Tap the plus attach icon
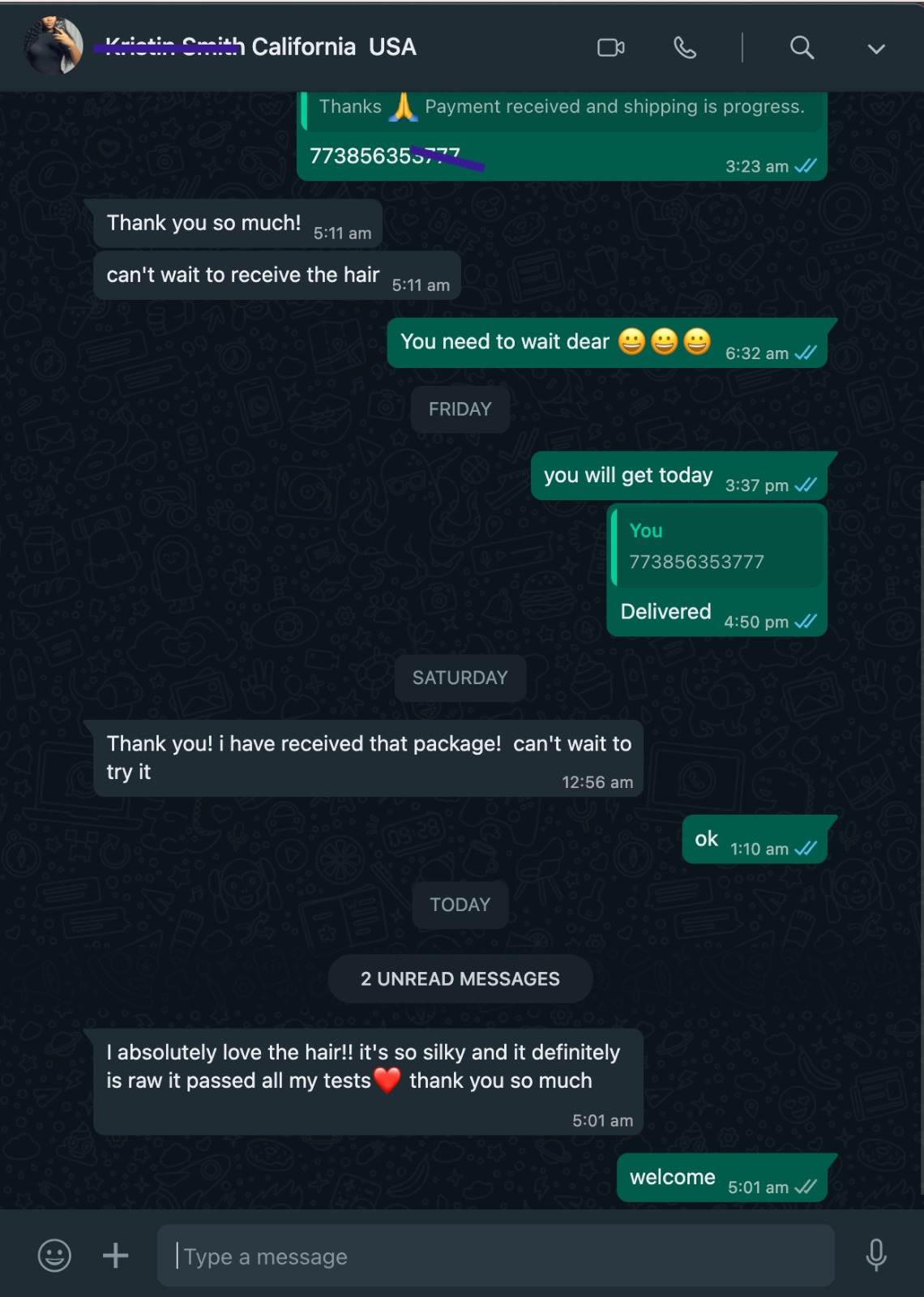The height and width of the screenshot is (1297, 924). 116,1256
